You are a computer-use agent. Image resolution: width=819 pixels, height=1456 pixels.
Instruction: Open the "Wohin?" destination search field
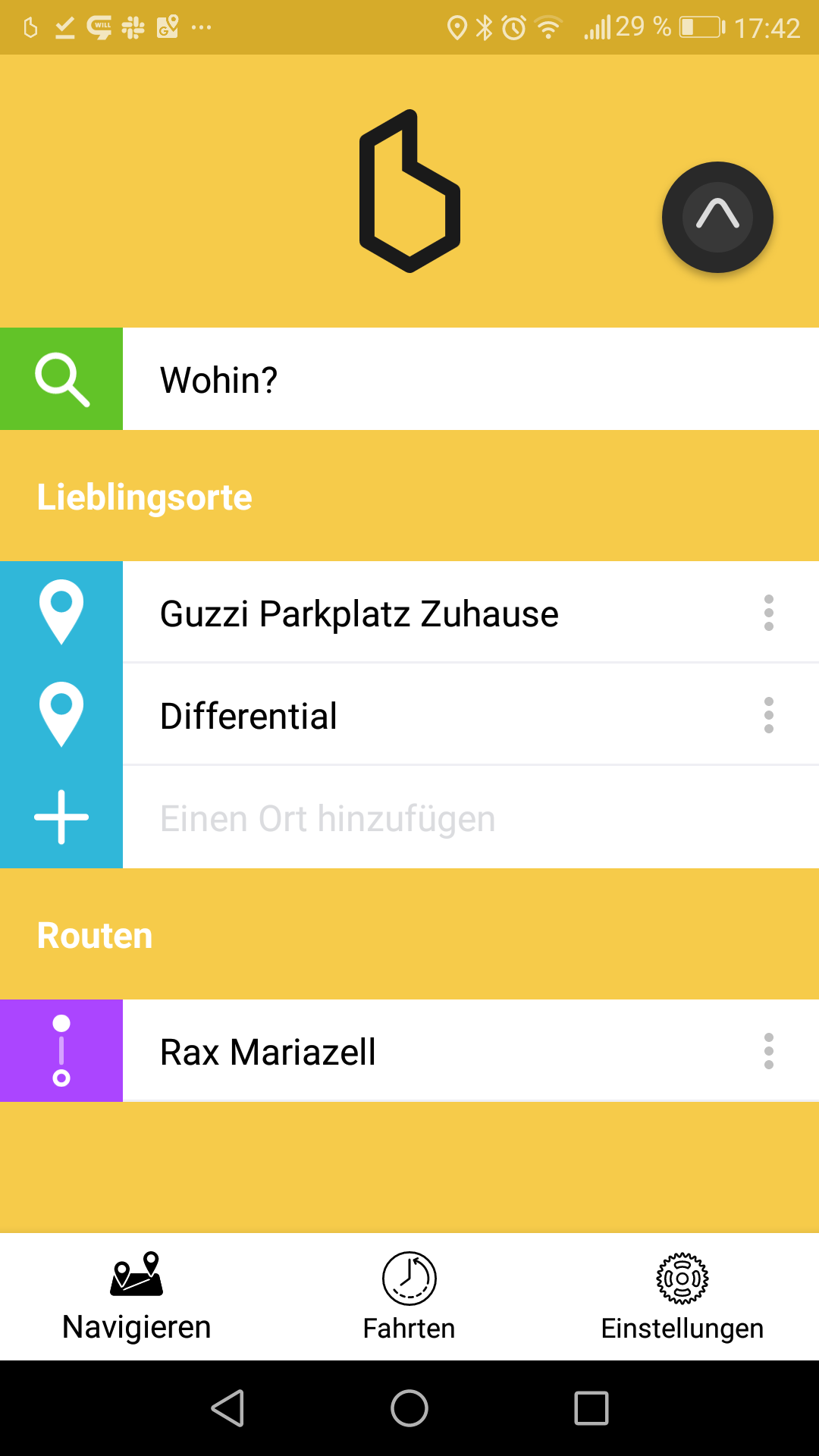(x=470, y=379)
